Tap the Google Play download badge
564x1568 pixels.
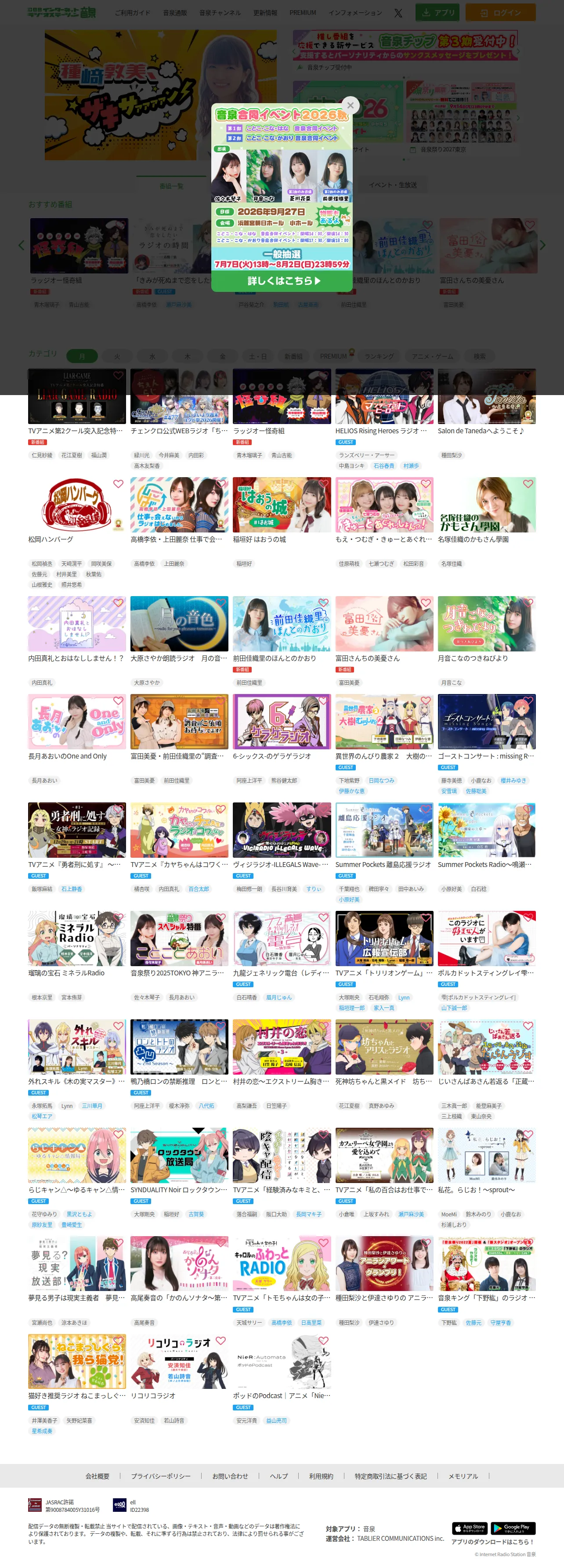[513, 1527]
